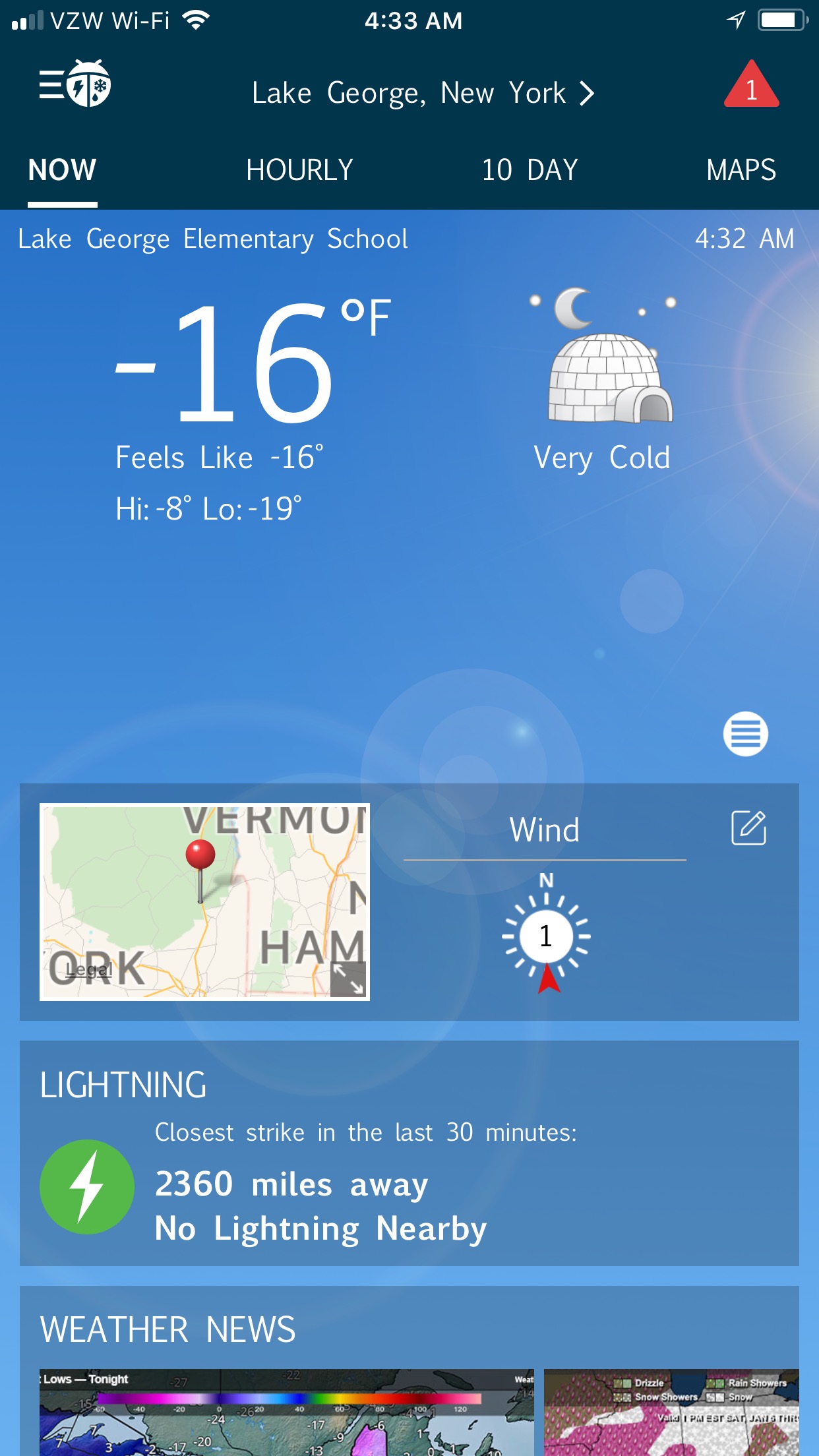Open the Lightning strike card
The image size is (819, 1456).
point(409,1154)
